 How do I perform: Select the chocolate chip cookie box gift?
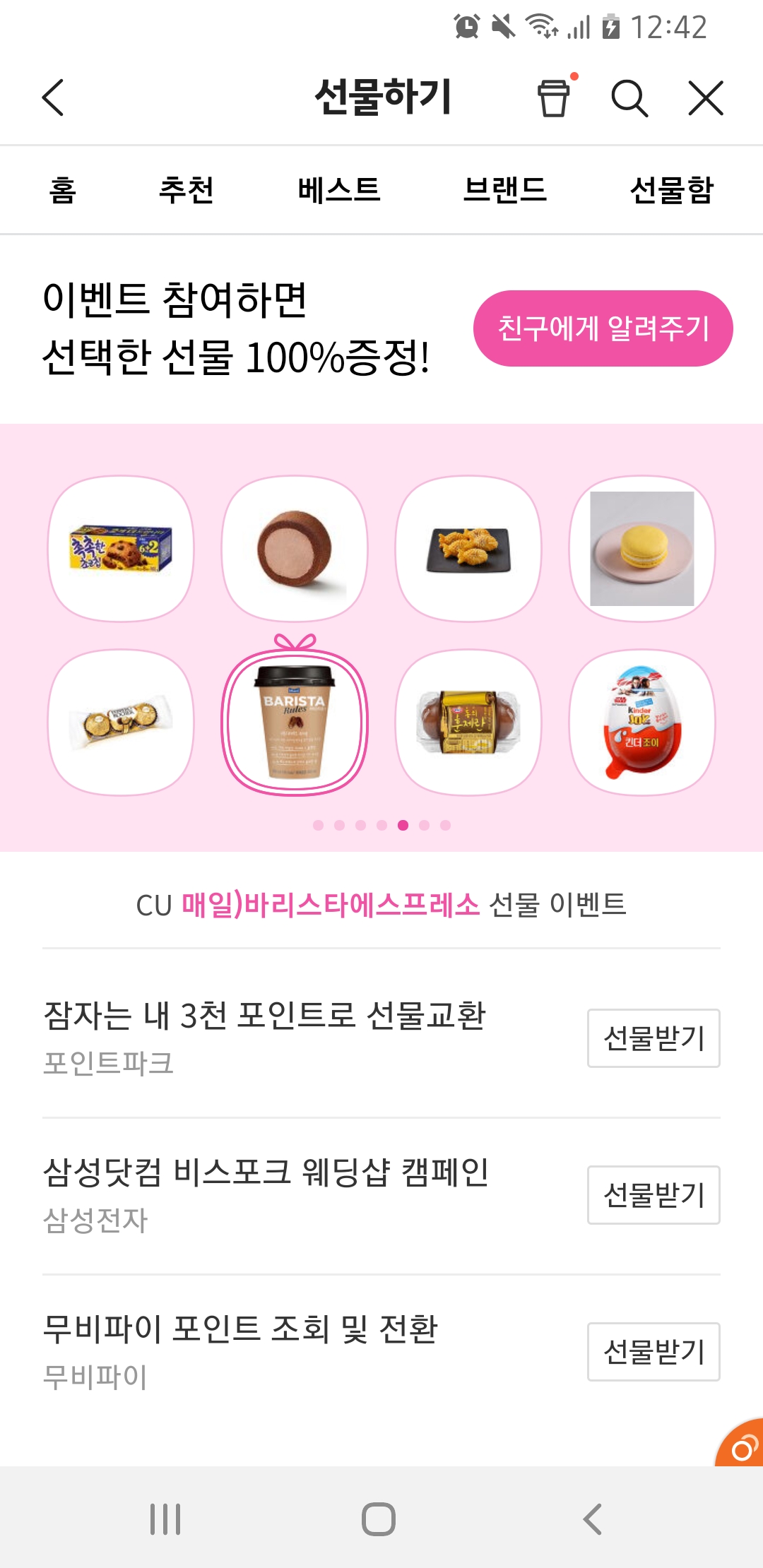(121, 549)
